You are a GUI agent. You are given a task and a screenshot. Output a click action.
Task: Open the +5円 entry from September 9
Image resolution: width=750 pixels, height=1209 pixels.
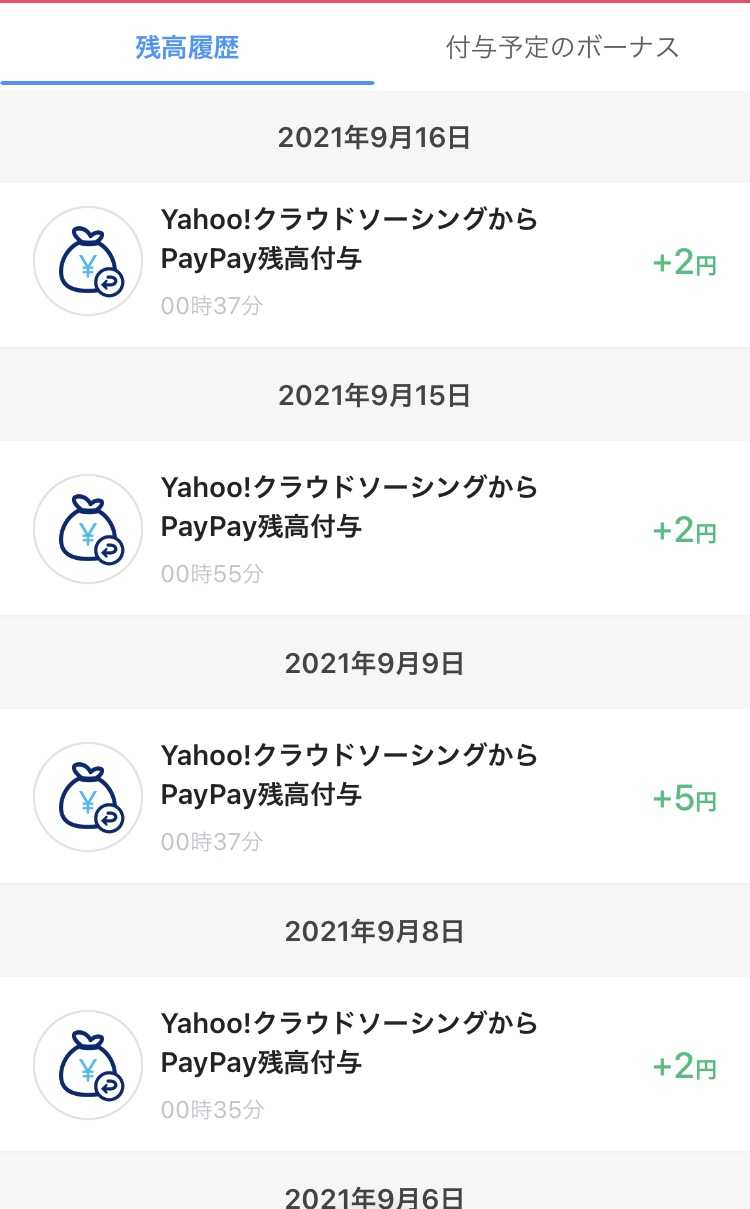click(x=375, y=797)
